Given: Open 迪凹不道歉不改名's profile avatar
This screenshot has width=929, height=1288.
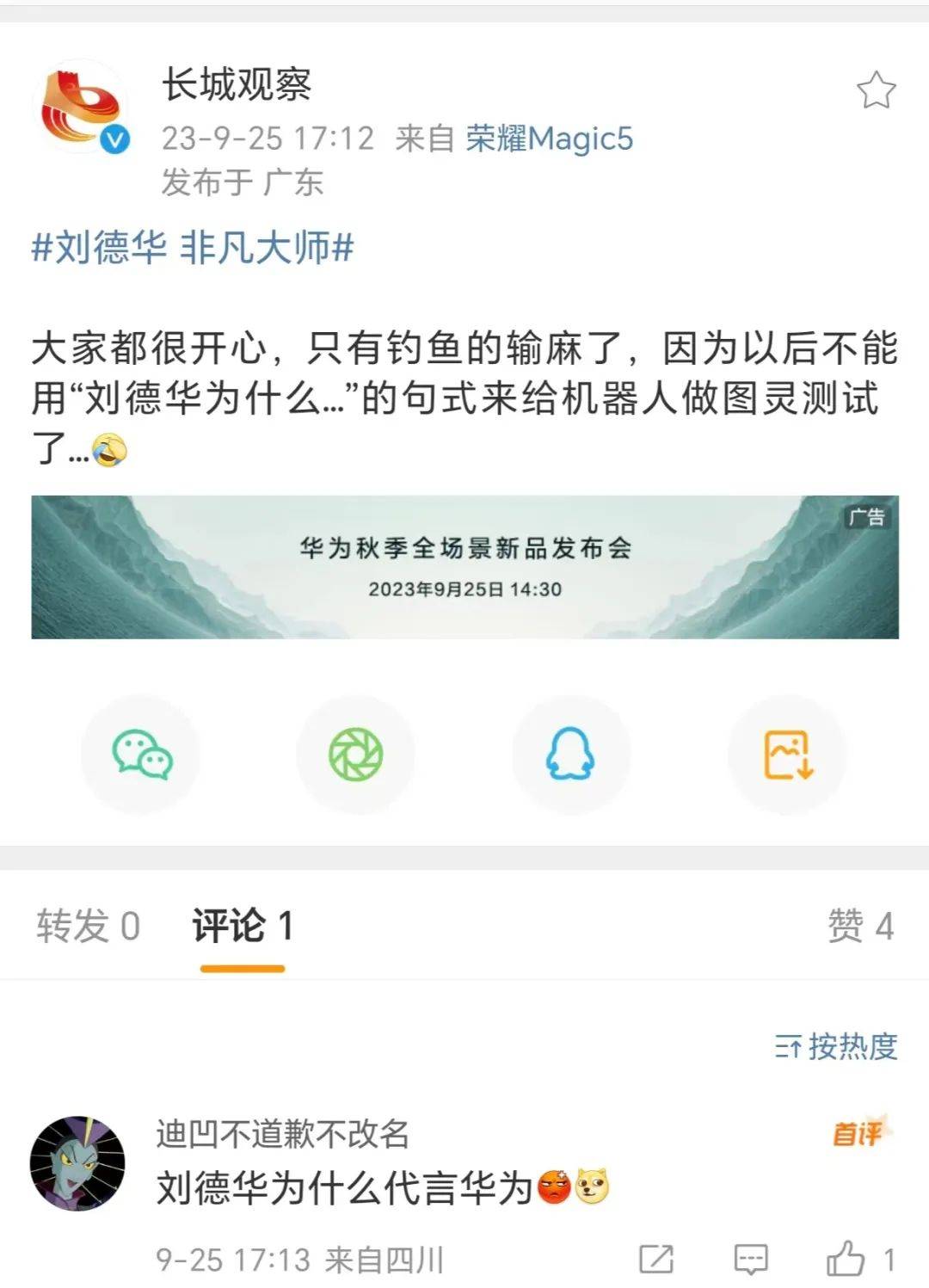Looking at the screenshot, I should (x=77, y=1163).
